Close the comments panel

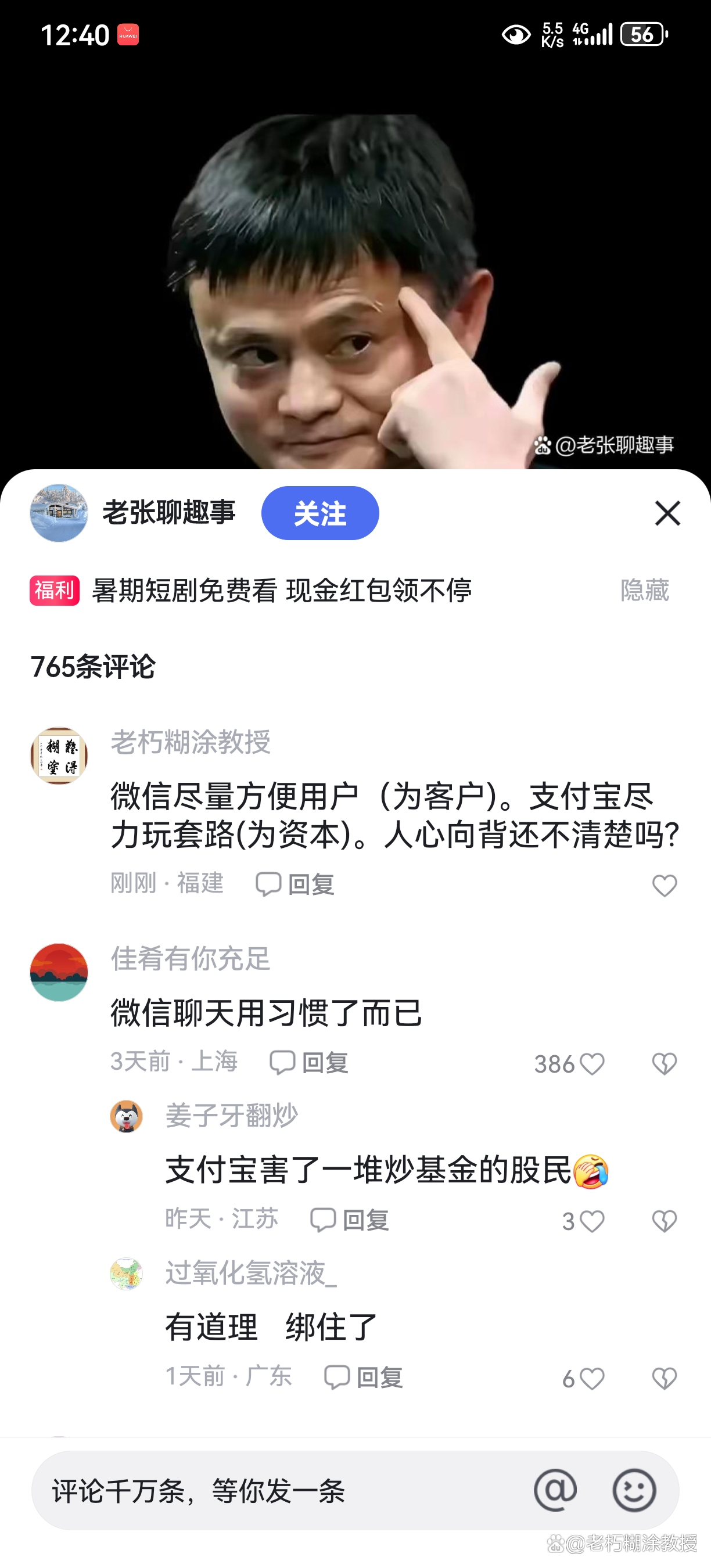click(667, 513)
